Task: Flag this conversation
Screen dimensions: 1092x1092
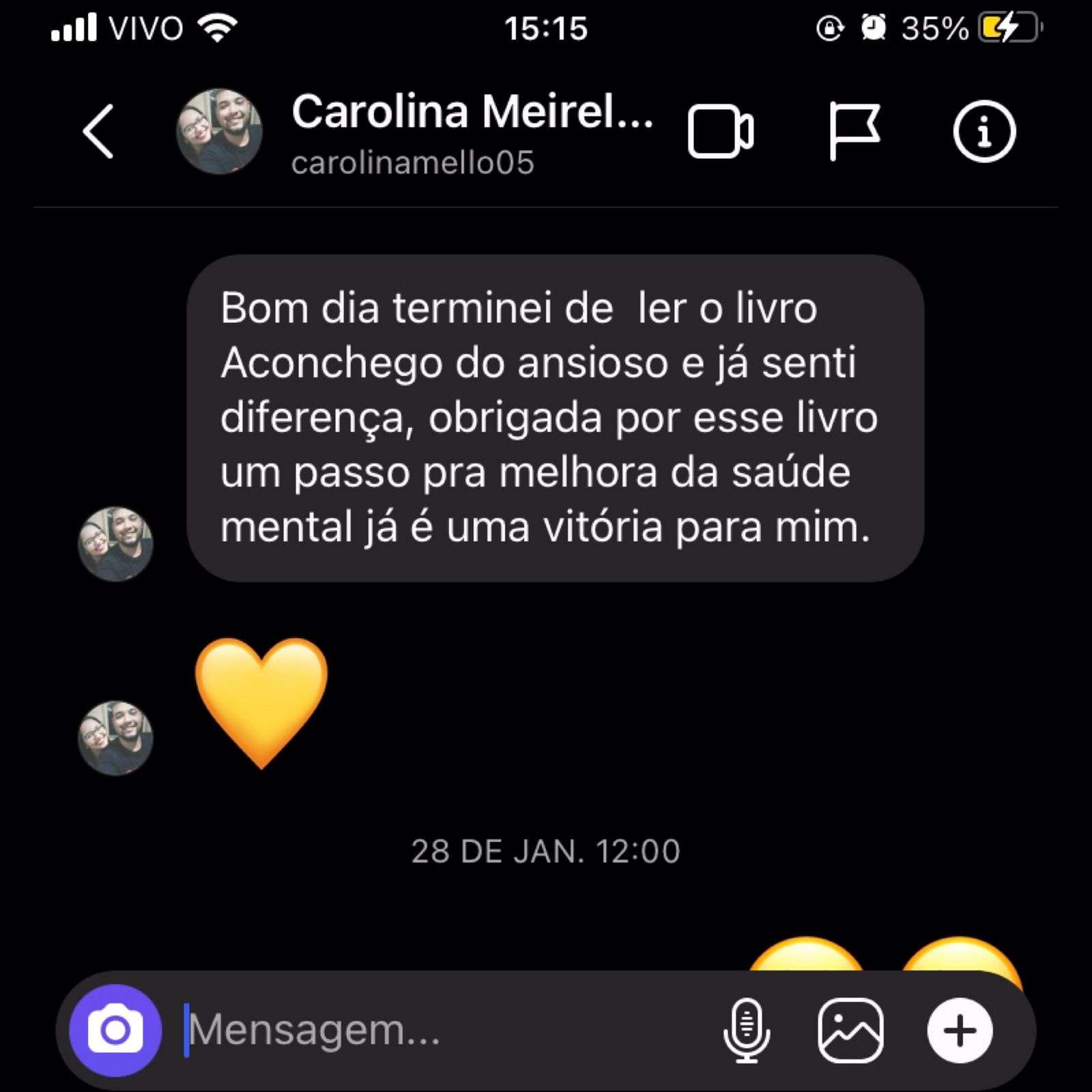Action: pos(854,132)
